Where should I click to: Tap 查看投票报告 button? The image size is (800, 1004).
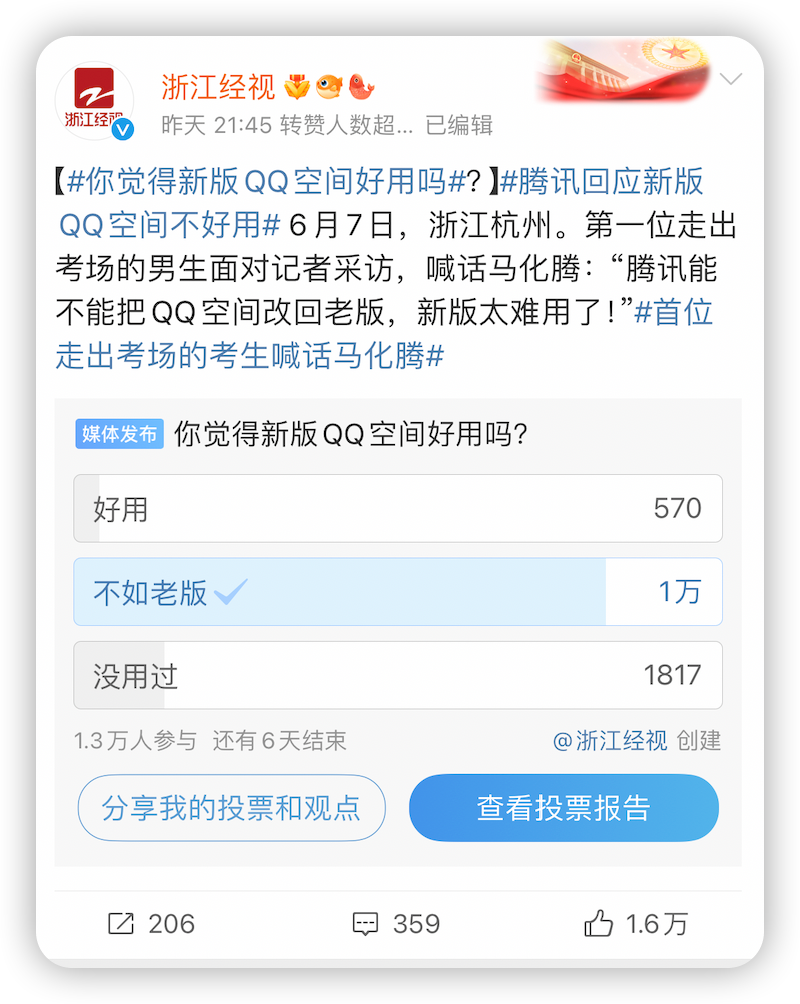pyautogui.click(x=564, y=808)
